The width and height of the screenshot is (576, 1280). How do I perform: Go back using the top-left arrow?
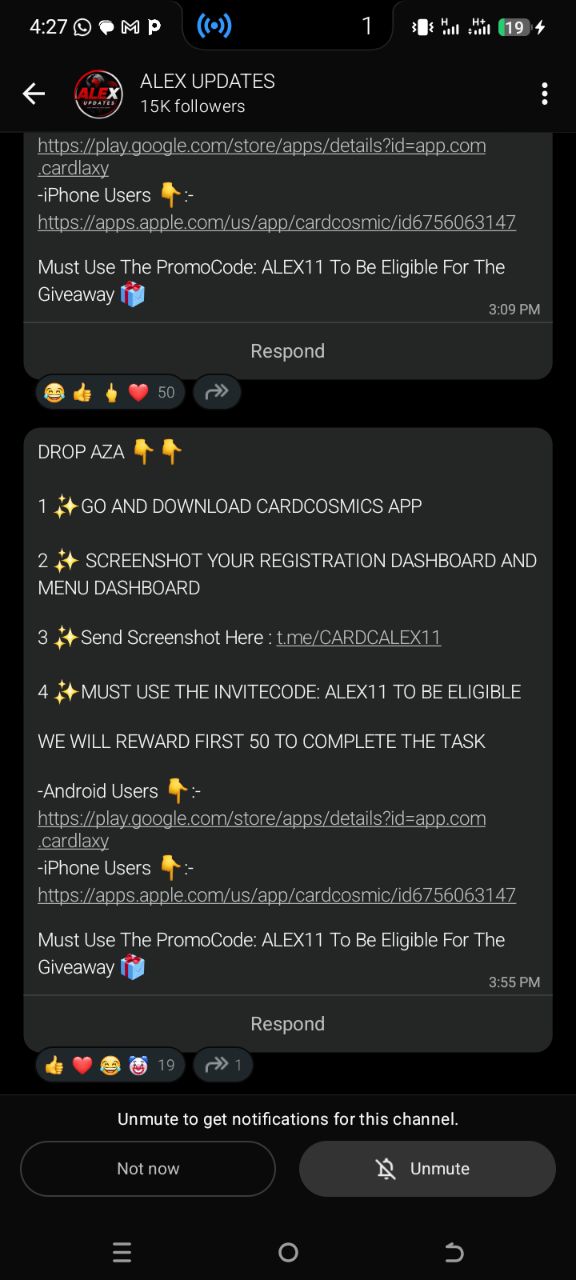click(x=34, y=94)
